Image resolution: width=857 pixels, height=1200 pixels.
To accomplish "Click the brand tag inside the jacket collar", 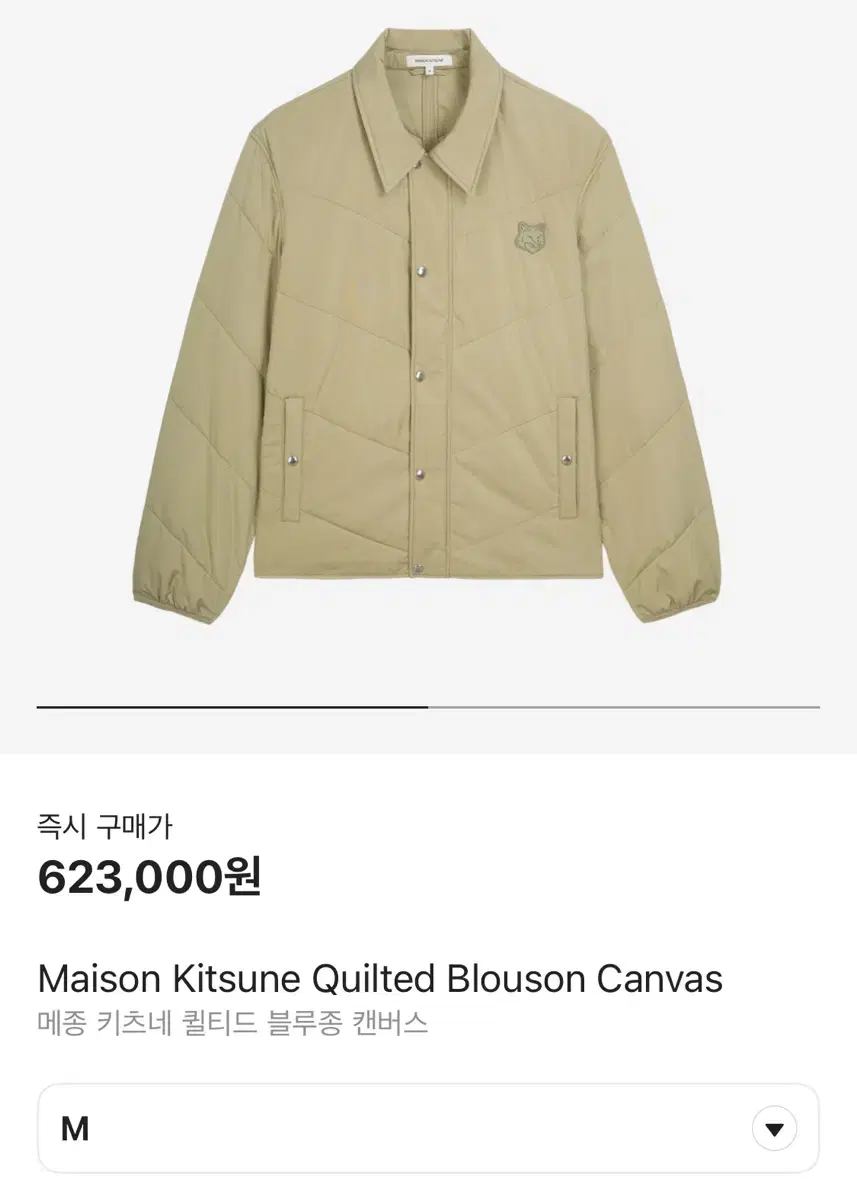I will click(428, 60).
